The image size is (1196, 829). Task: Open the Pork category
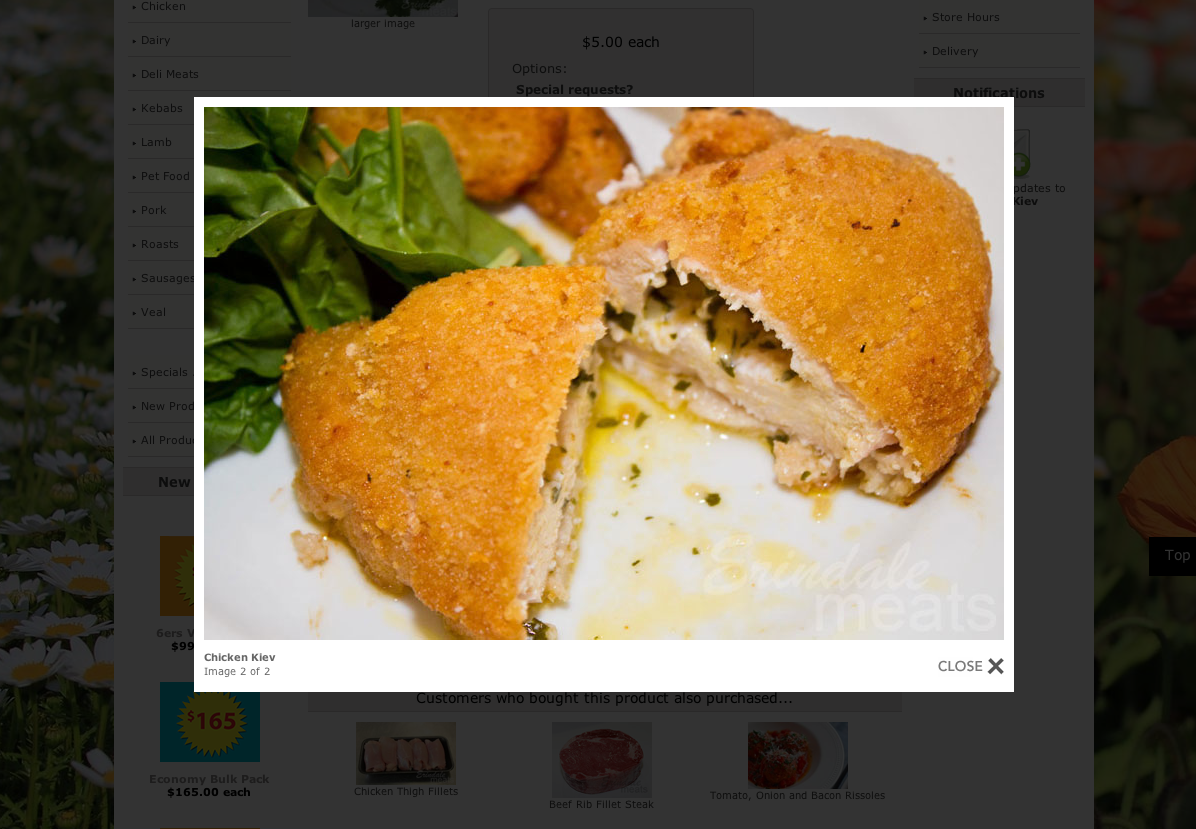tap(153, 210)
